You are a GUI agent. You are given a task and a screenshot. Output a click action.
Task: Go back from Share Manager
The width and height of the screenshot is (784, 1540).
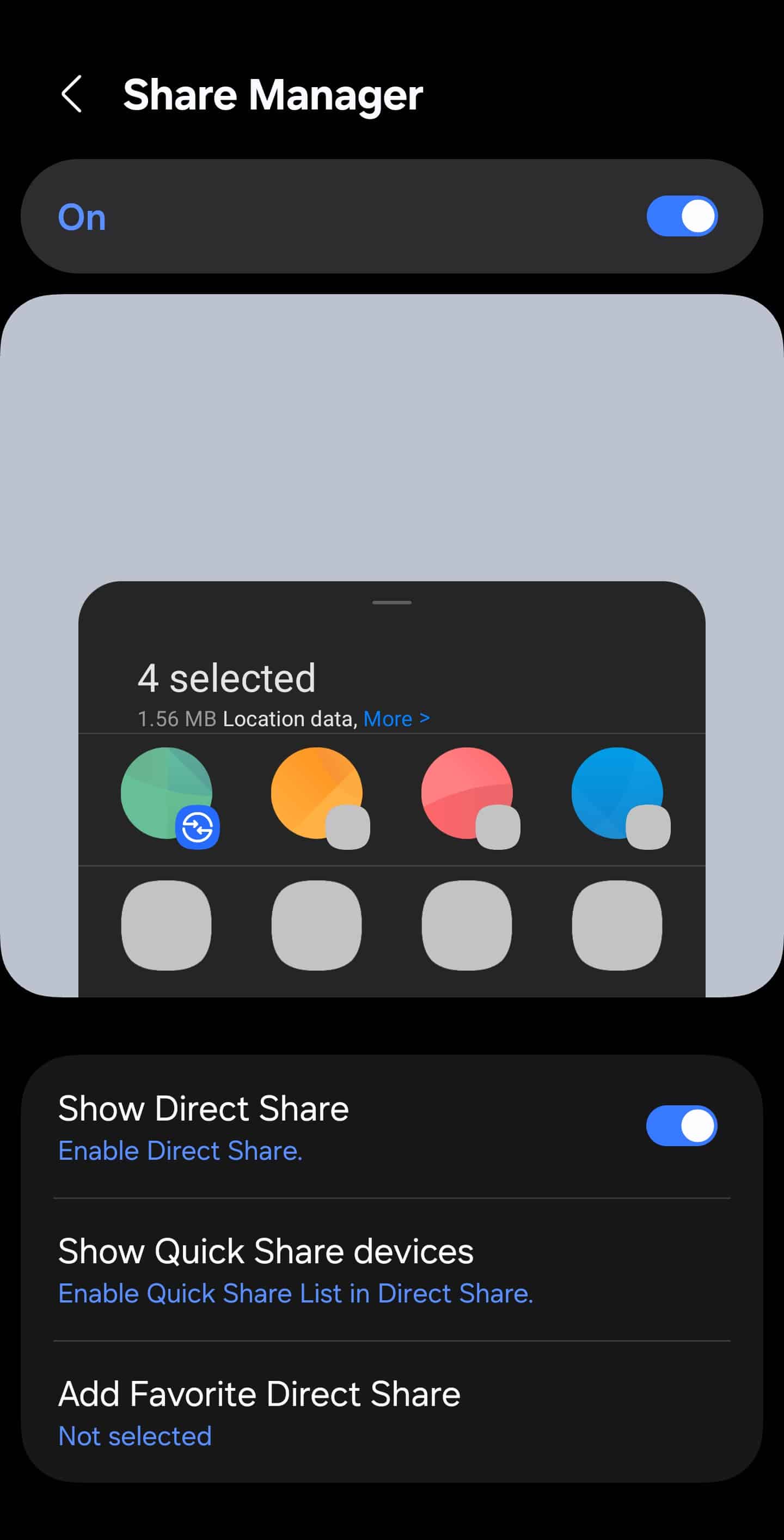click(x=72, y=94)
